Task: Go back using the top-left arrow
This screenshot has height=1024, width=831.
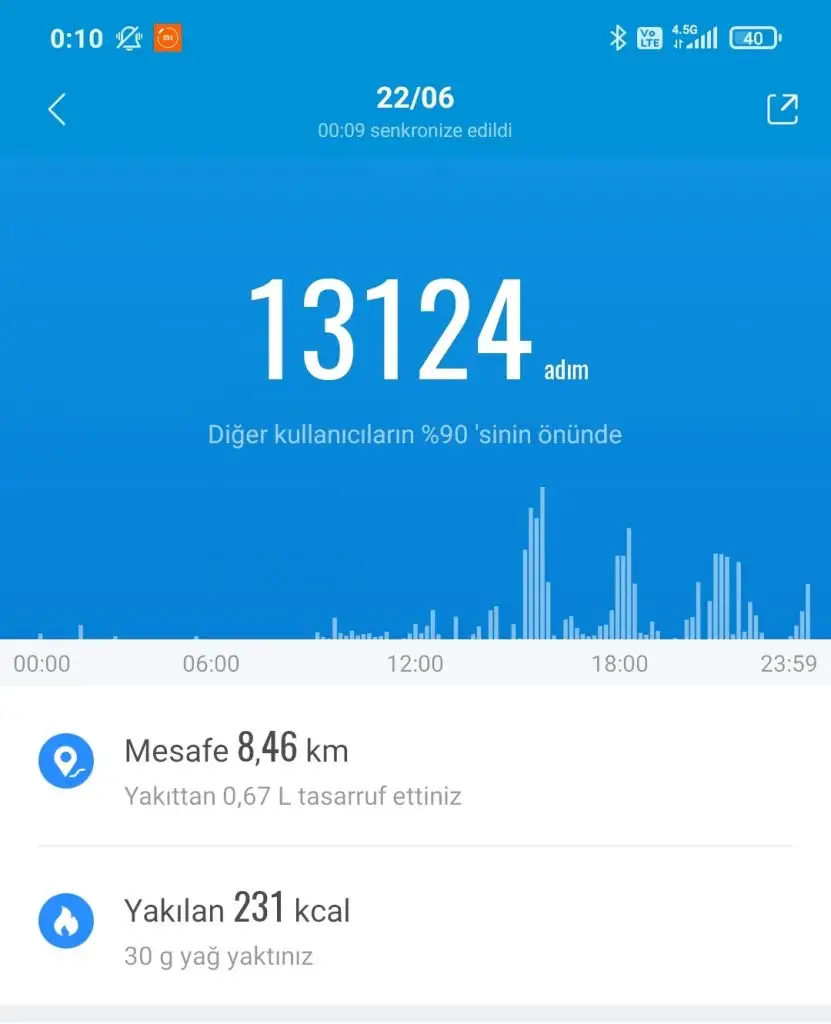Action: 57,109
